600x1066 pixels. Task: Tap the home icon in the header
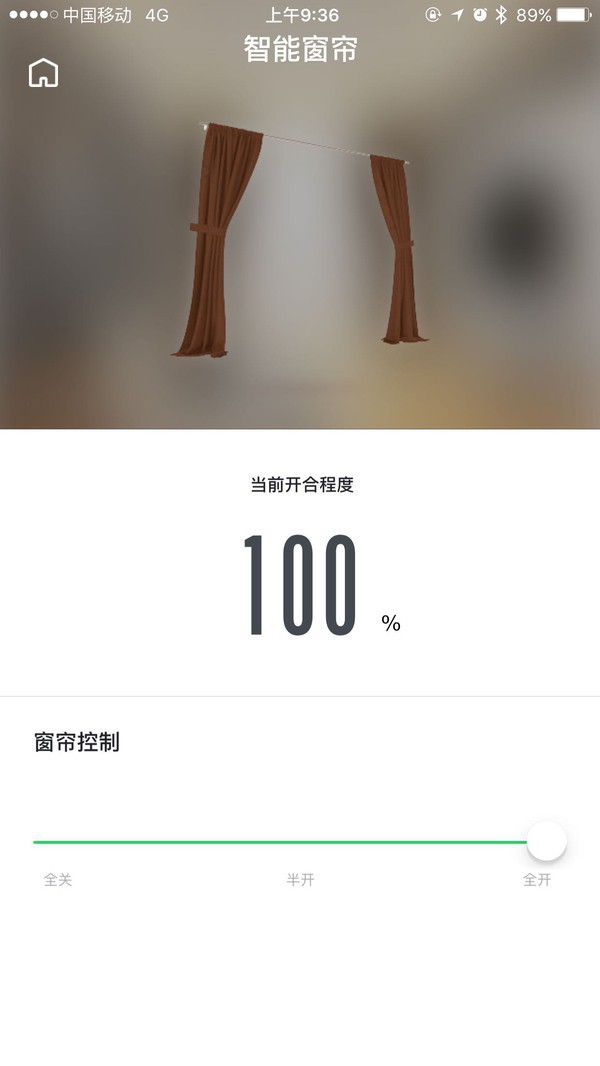(x=43, y=73)
